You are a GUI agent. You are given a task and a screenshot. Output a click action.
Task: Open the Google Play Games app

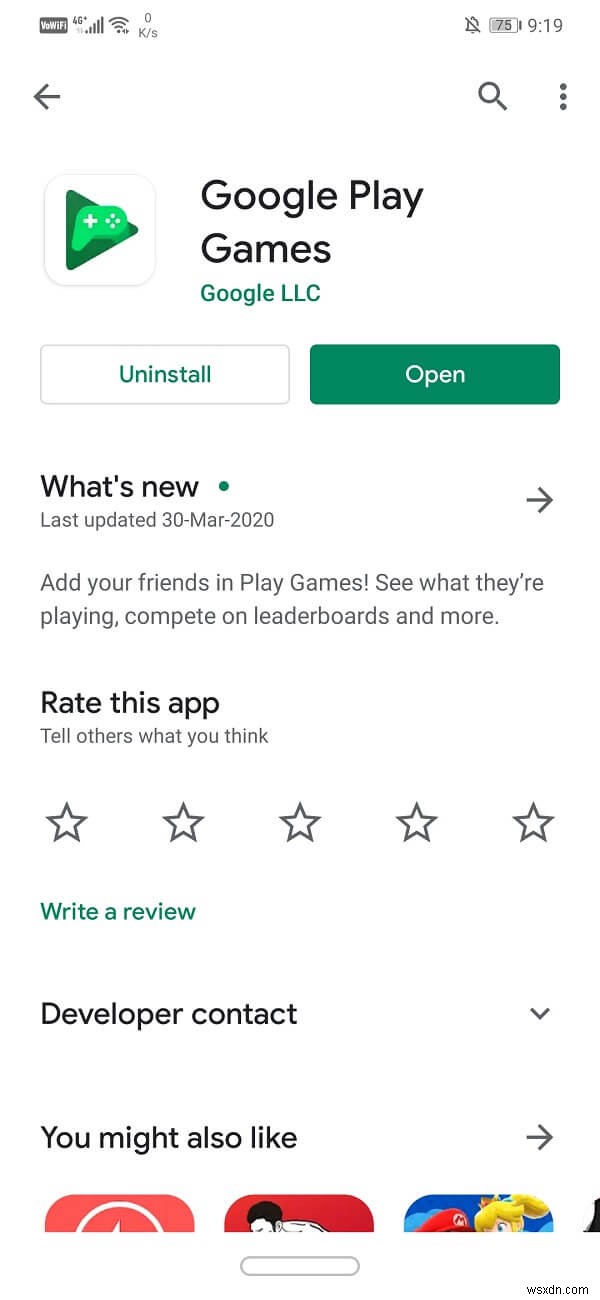pyautogui.click(x=435, y=375)
